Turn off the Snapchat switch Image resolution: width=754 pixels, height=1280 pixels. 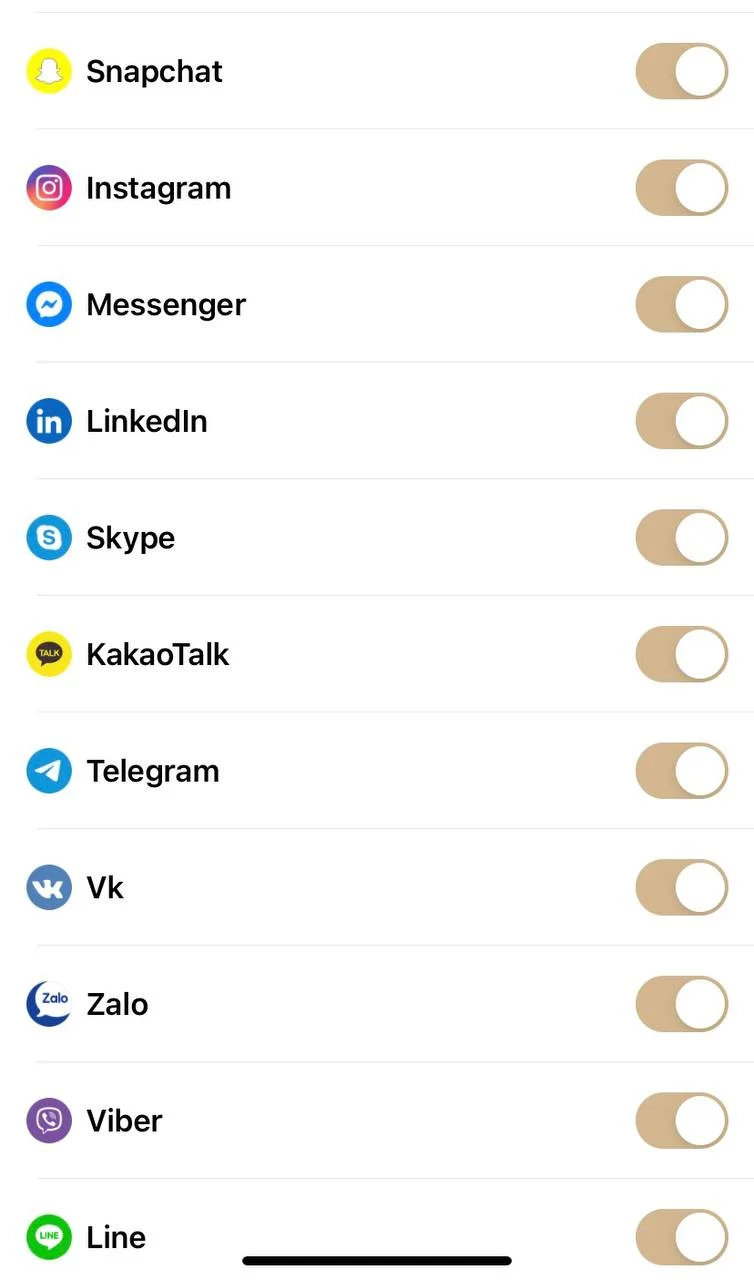tap(682, 71)
